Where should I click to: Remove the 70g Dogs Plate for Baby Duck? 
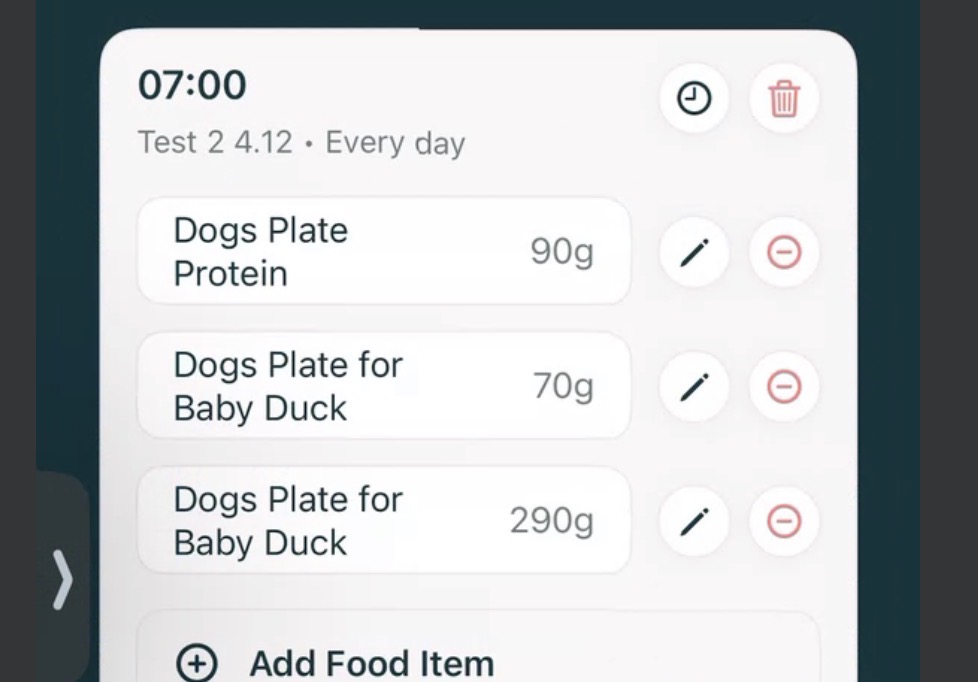pyautogui.click(x=784, y=386)
